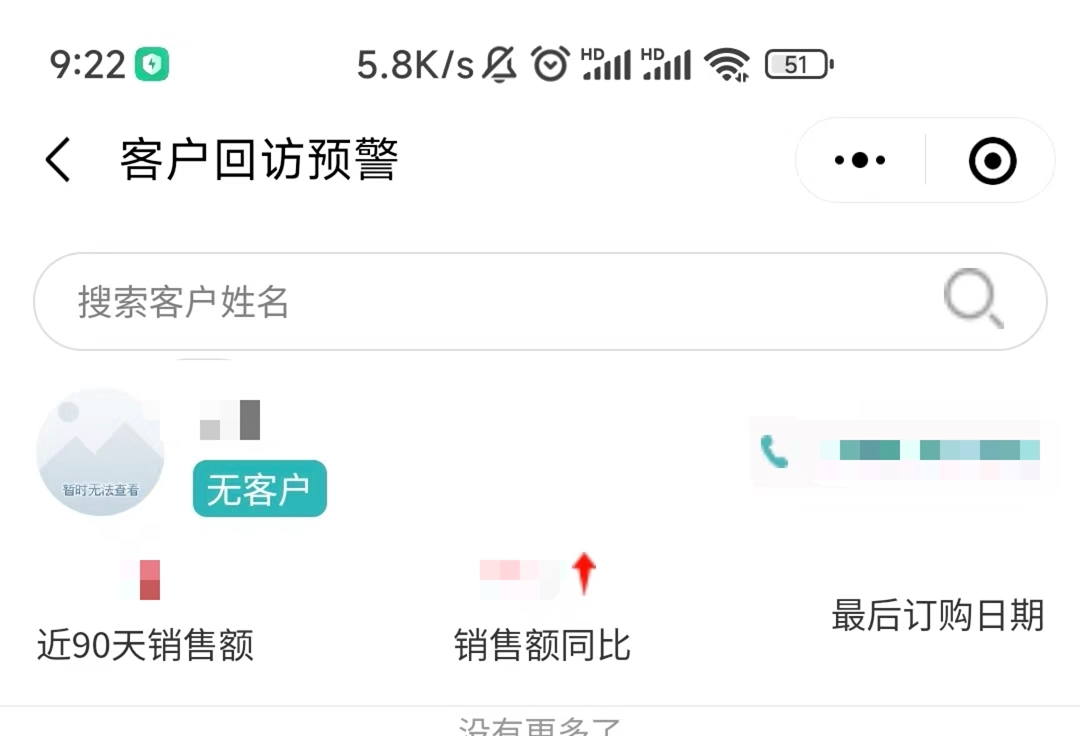The image size is (1080, 736).
Task: Call the customer via the phone icon
Action: pyautogui.click(x=774, y=452)
